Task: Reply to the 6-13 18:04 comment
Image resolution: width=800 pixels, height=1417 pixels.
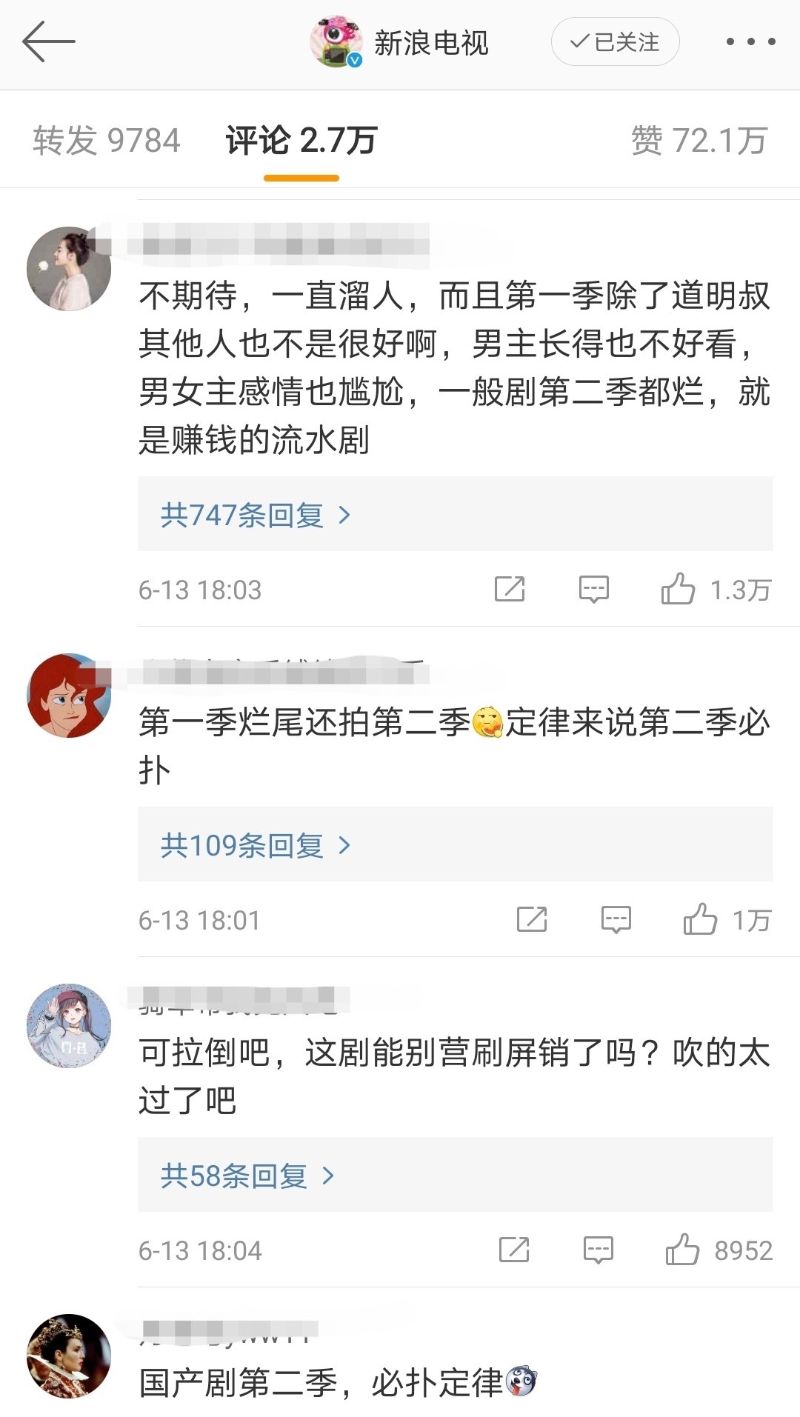Action: 598,1250
